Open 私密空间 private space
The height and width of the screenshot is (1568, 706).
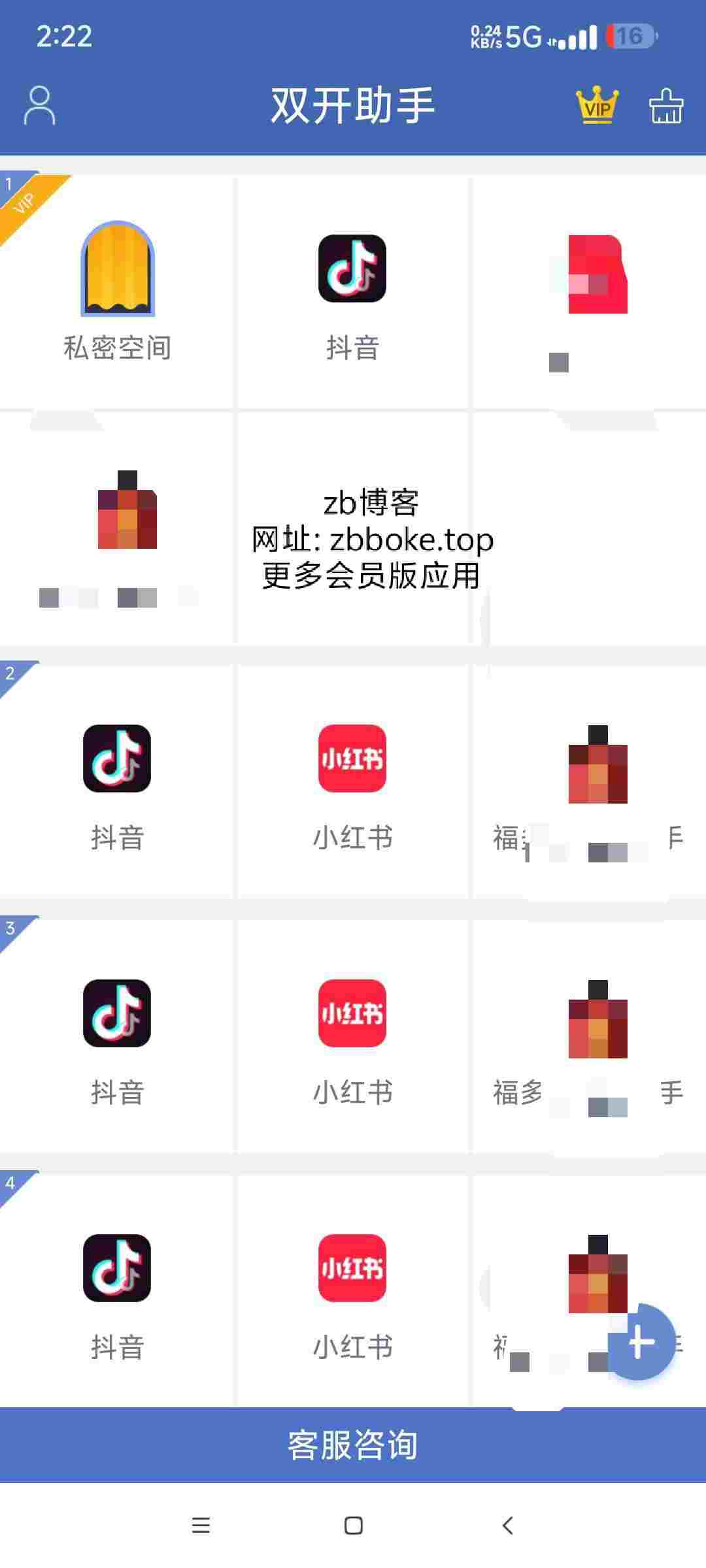click(118, 291)
